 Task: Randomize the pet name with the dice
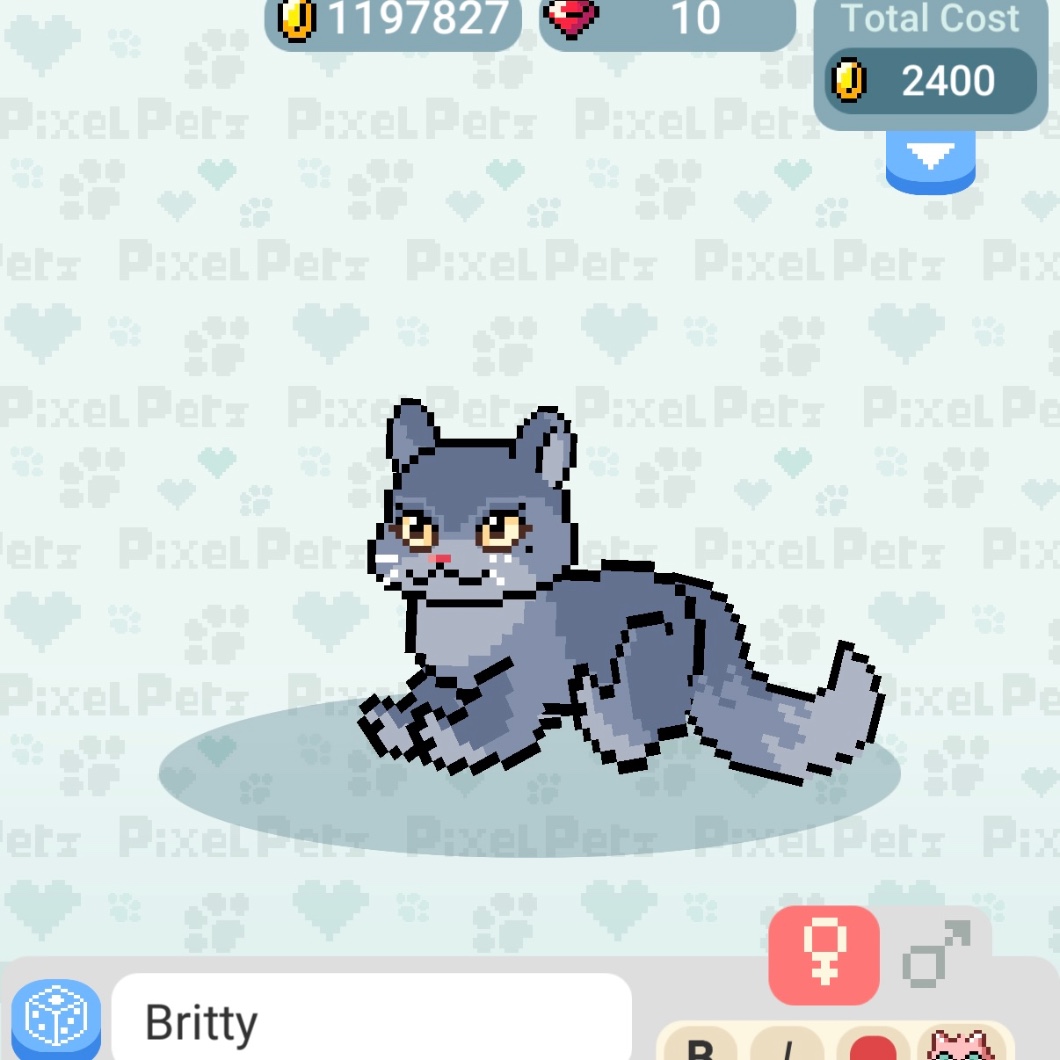(56, 1019)
